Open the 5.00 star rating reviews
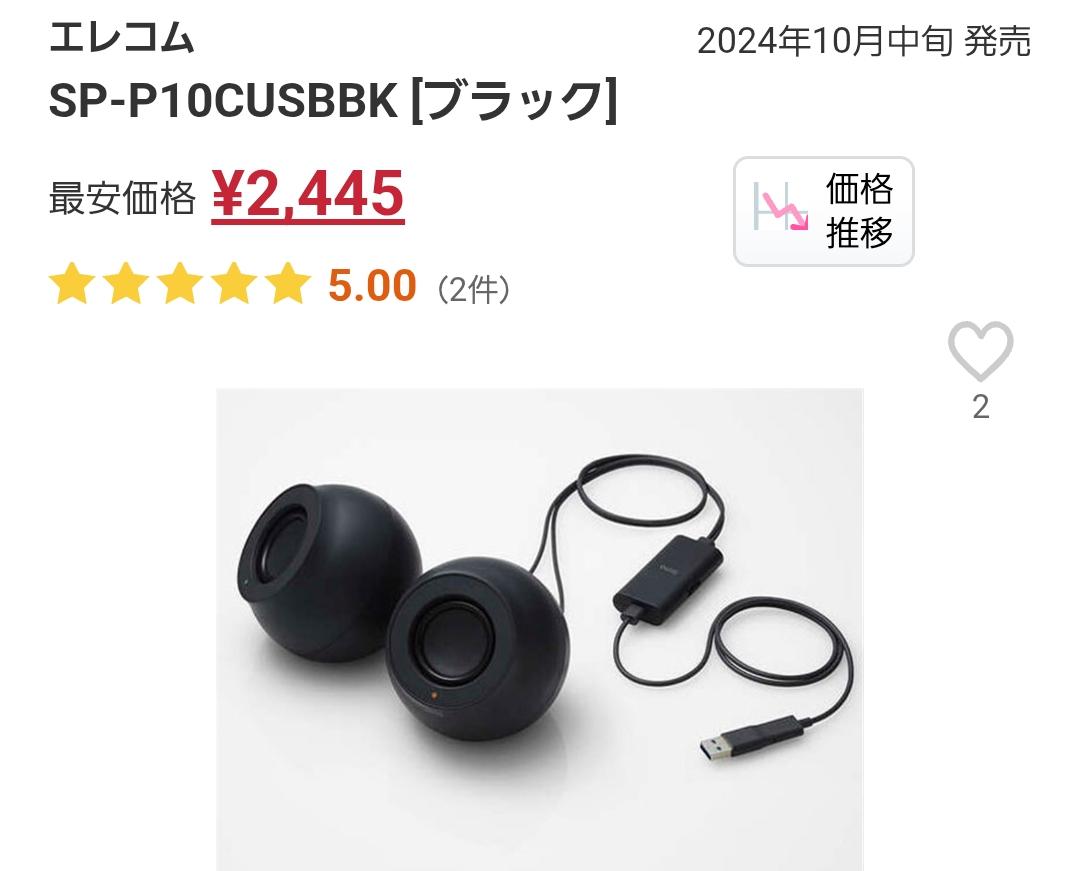Image resolution: width=1080 pixels, height=871 pixels. pyautogui.click(x=370, y=286)
